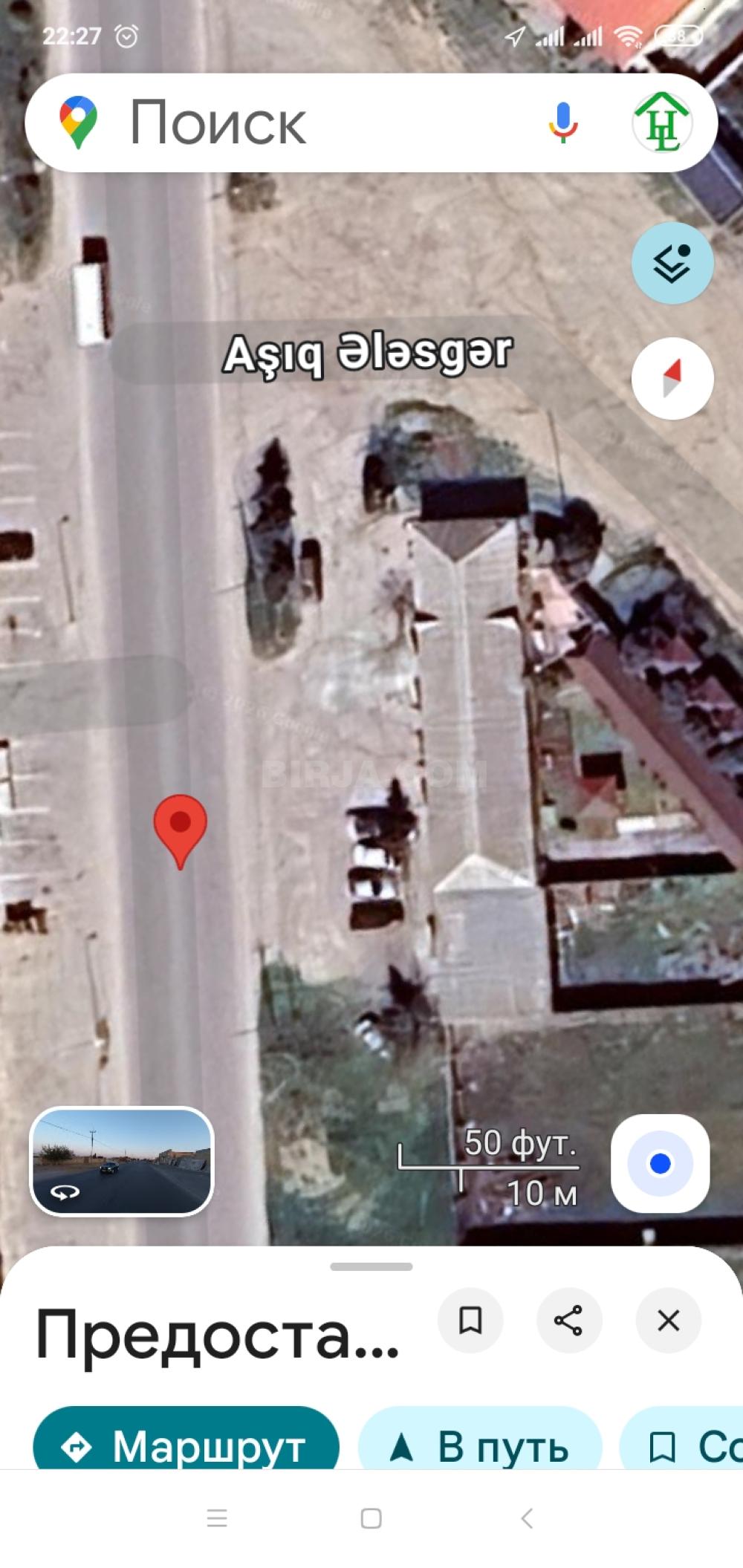This screenshot has height=1568, width=743.
Task: Open the account profile avatar
Action: (661, 123)
